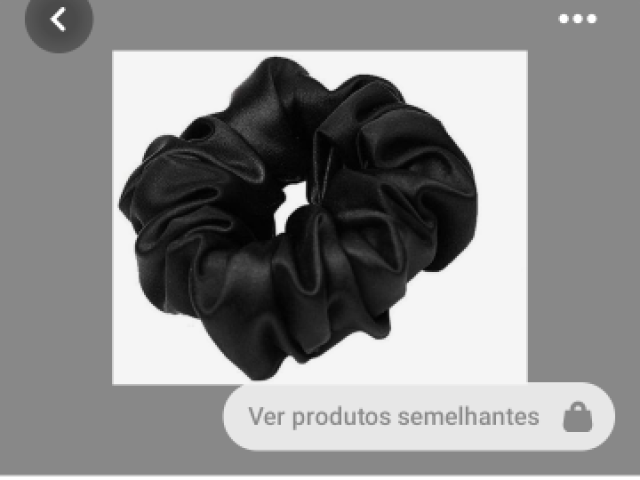
Task: Go back using the arrow button
Action: click(x=58, y=19)
